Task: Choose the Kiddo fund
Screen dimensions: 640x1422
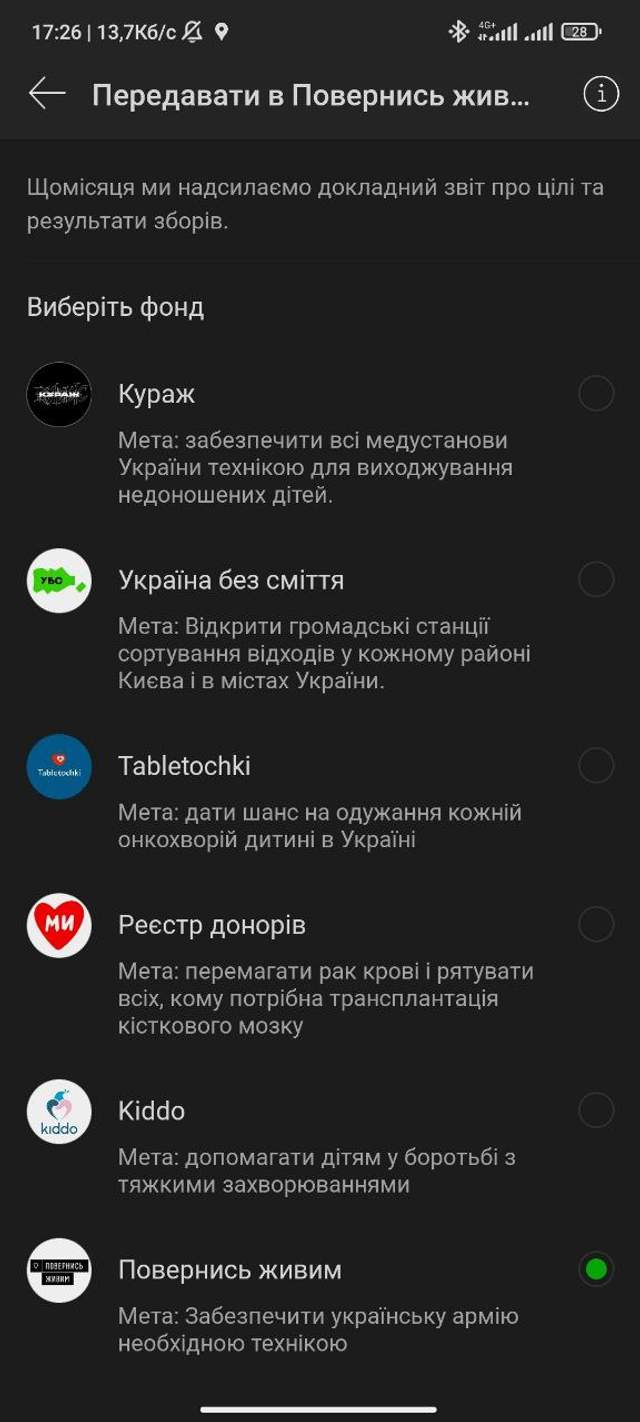Action: (596, 1111)
